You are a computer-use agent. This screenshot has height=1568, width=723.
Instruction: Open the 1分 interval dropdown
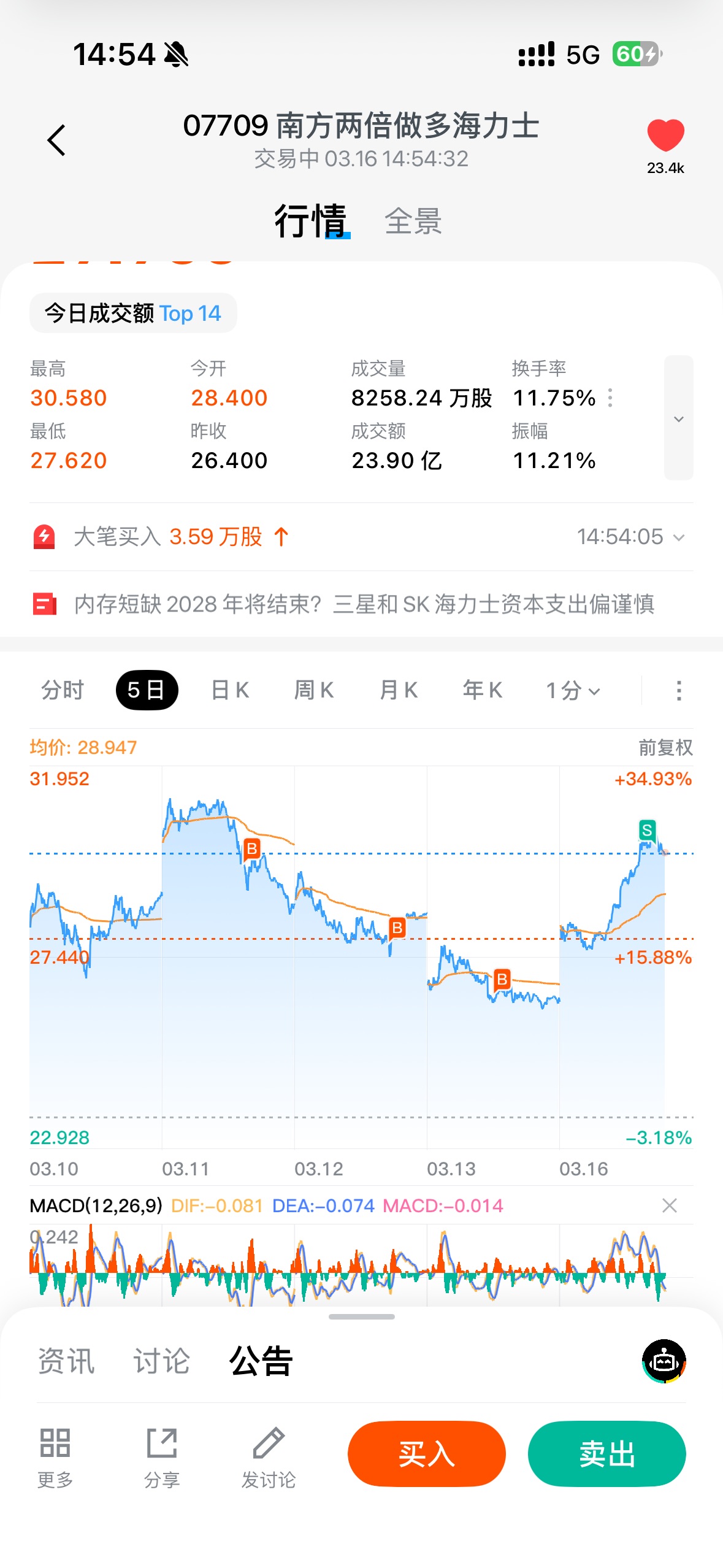tap(573, 691)
